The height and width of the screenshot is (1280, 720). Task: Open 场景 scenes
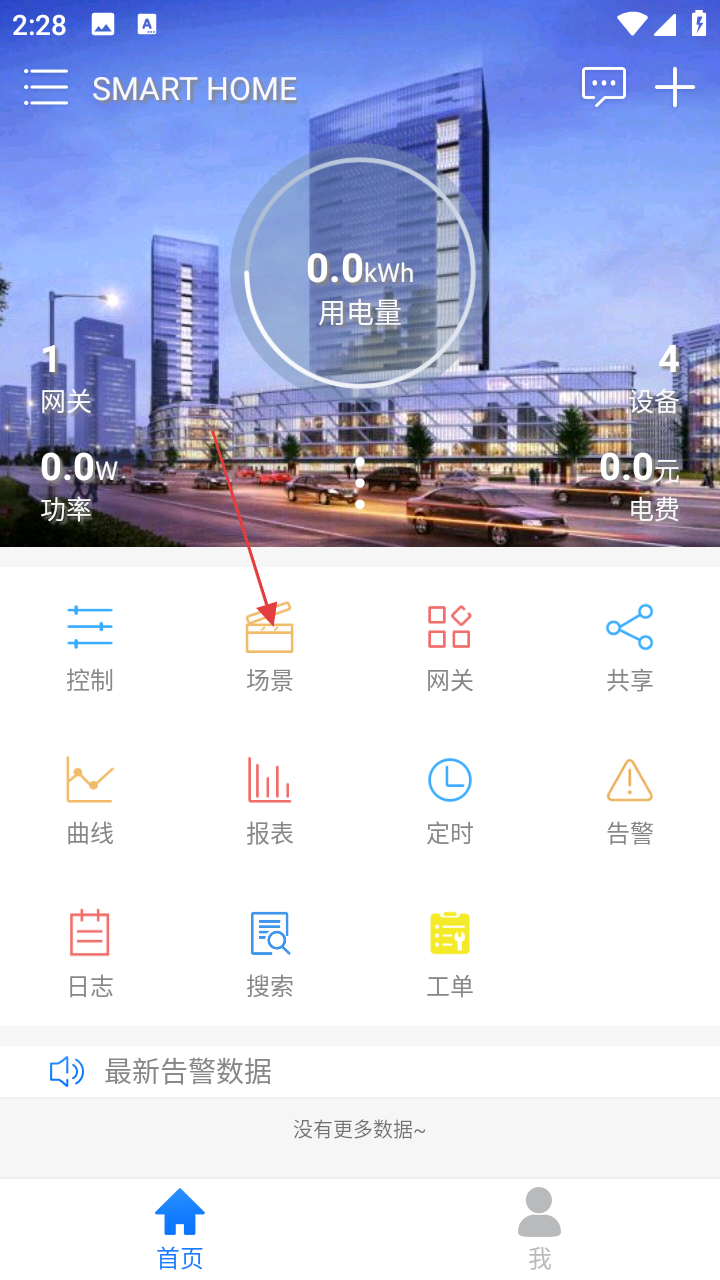coord(270,646)
